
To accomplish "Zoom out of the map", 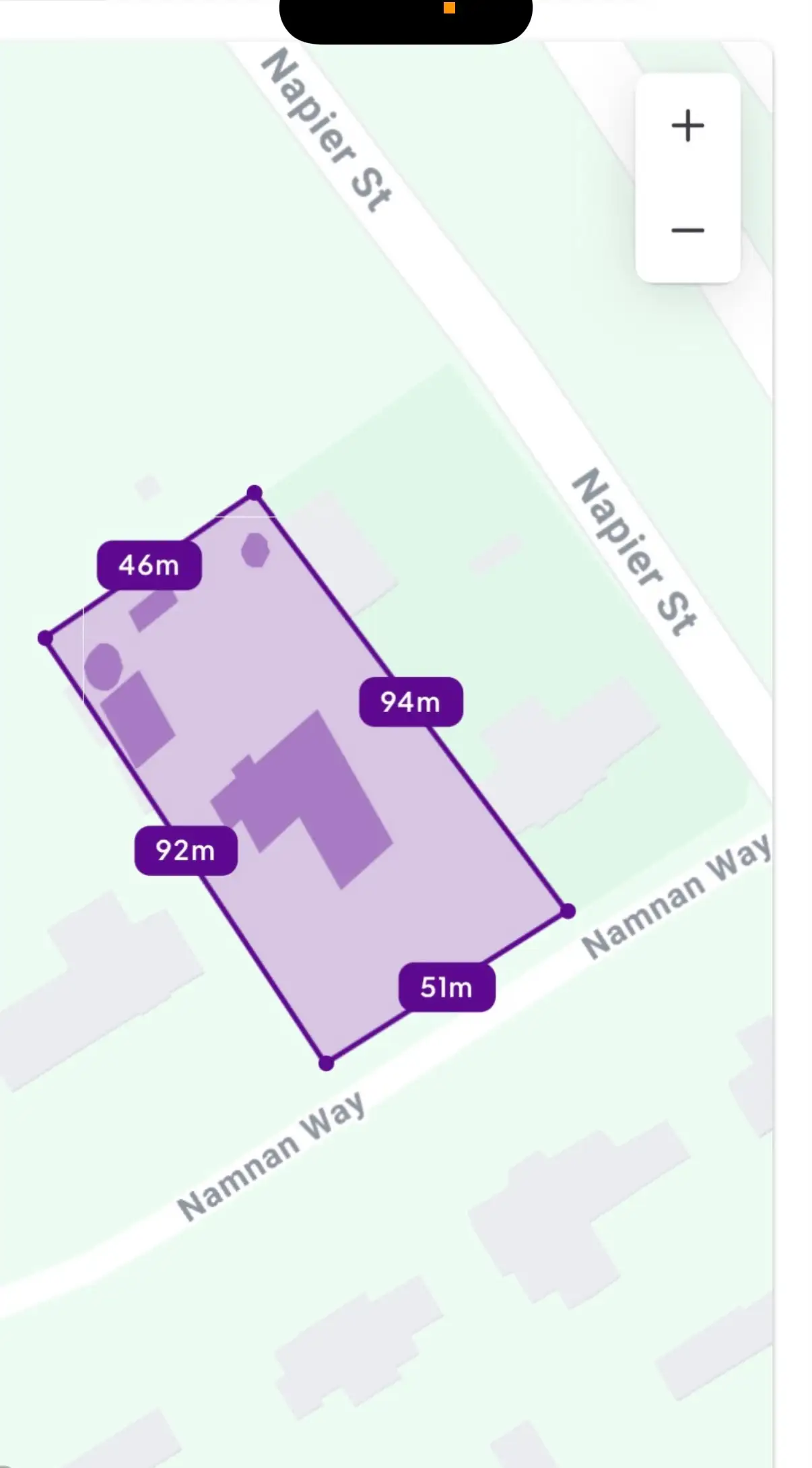I will (687, 230).
